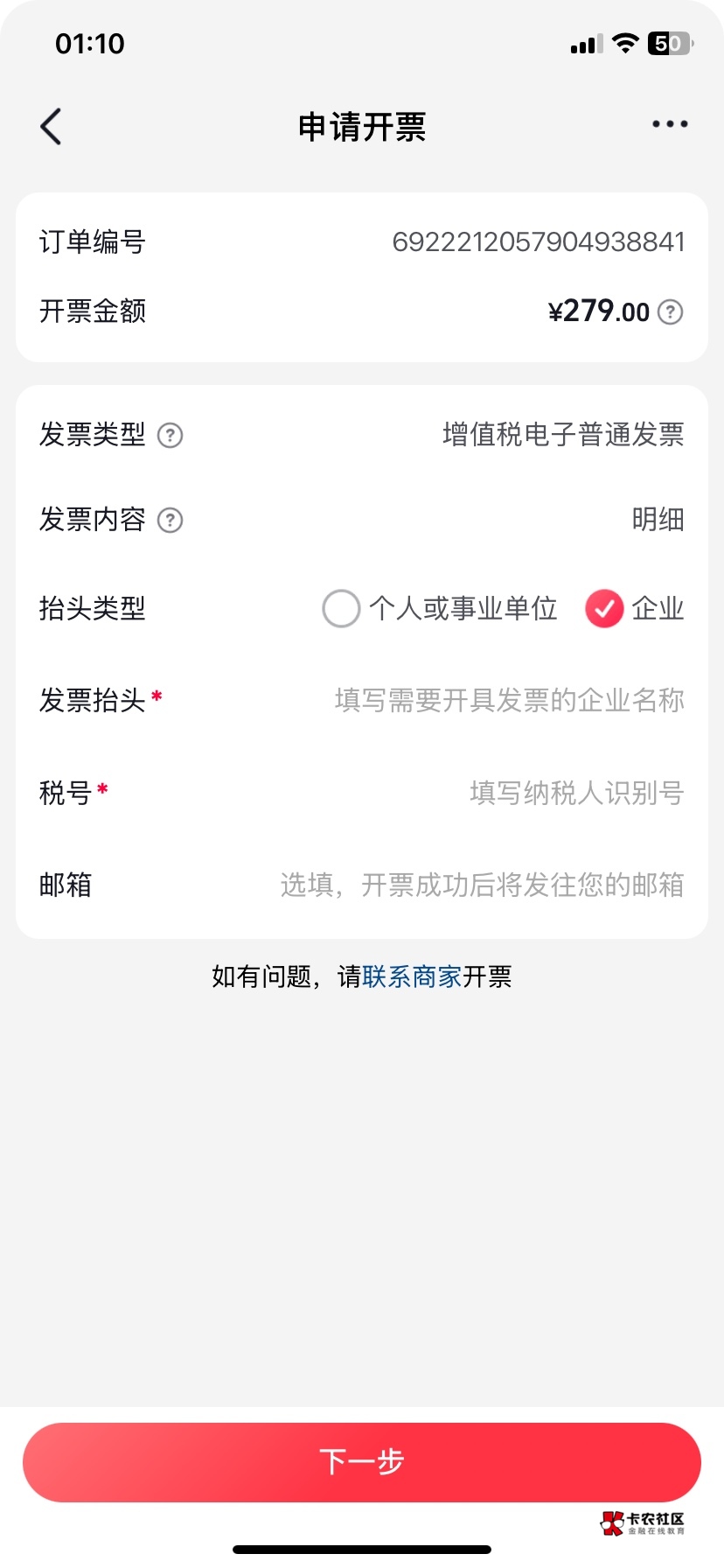The height and width of the screenshot is (1568, 724).
Task: Go back from the 申请开票 page
Action: pyautogui.click(x=52, y=127)
